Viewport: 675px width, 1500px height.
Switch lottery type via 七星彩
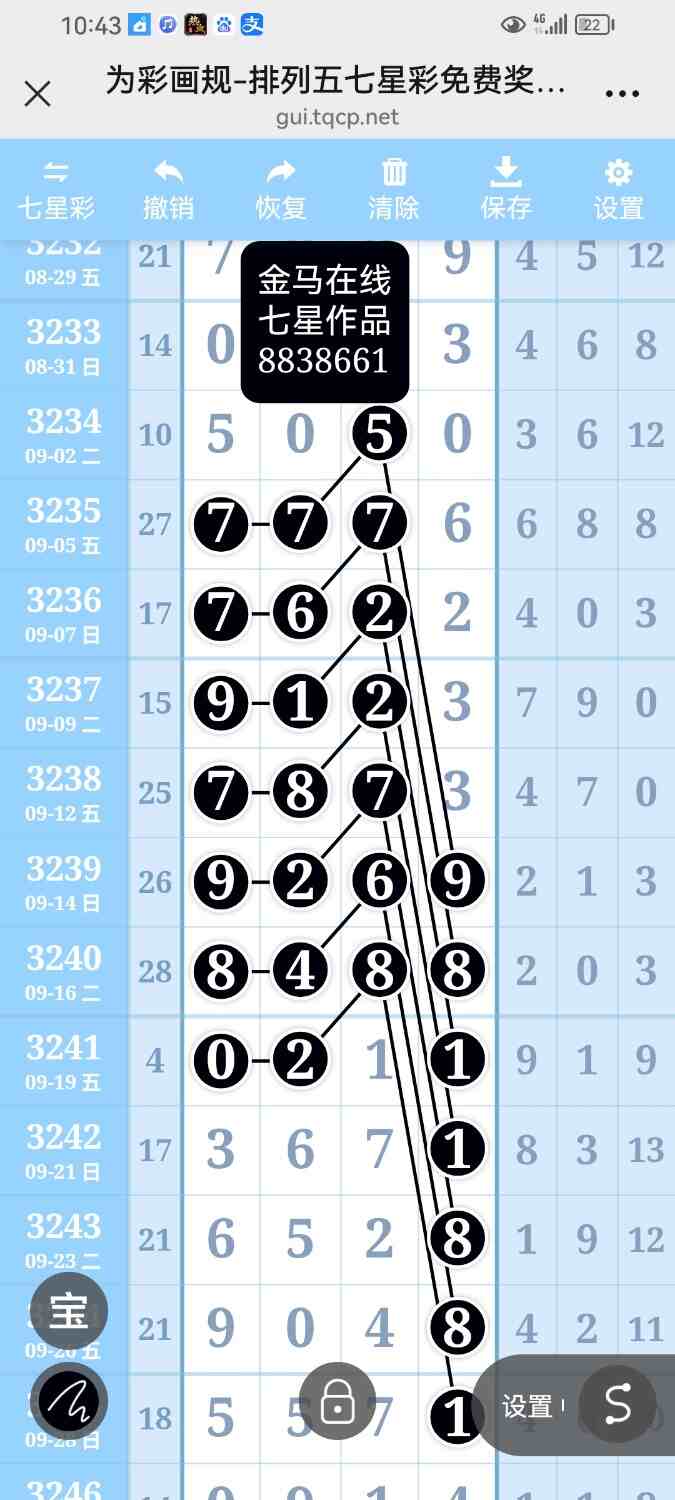pos(56,189)
